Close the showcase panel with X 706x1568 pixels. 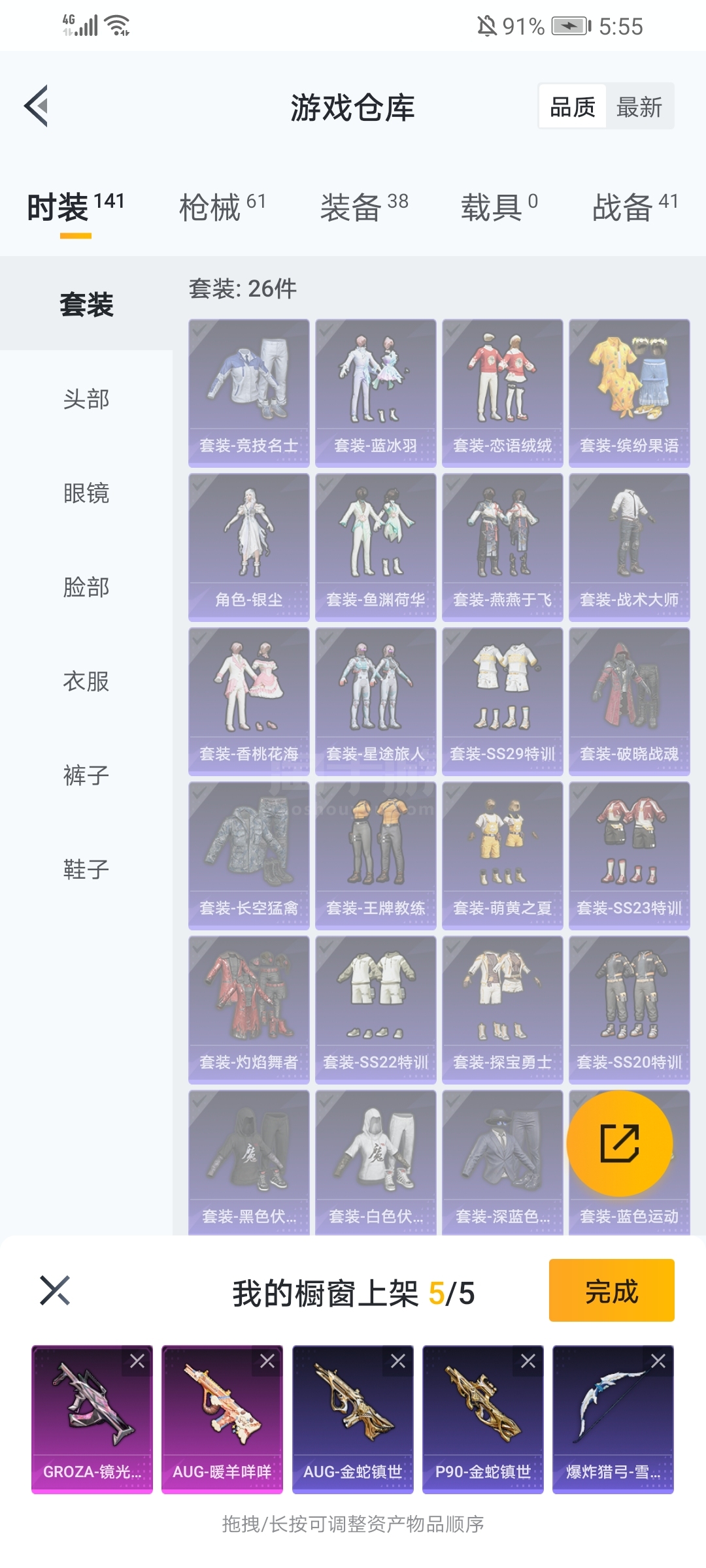tap(55, 1290)
